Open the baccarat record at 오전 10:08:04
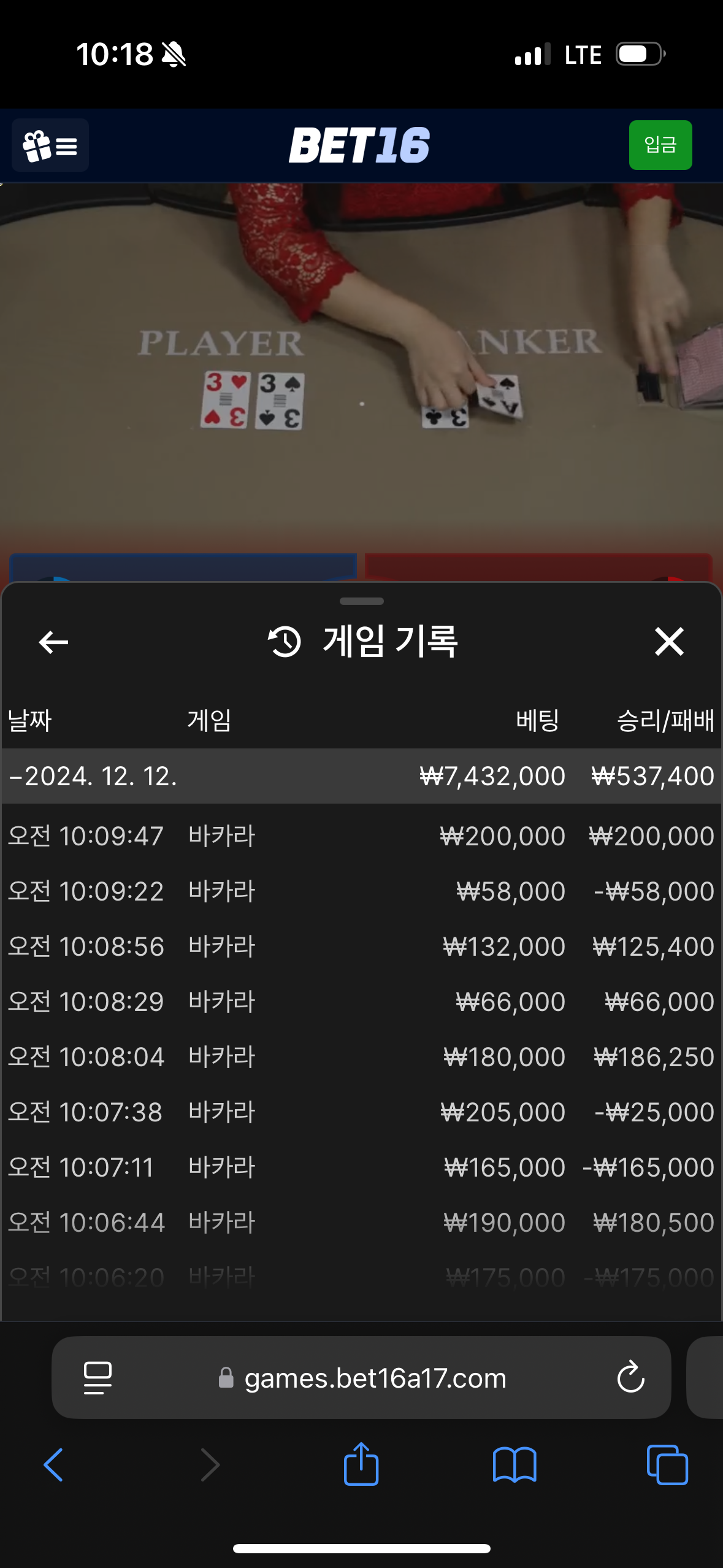Image resolution: width=723 pixels, height=1568 pixels. pos(361,1057)
